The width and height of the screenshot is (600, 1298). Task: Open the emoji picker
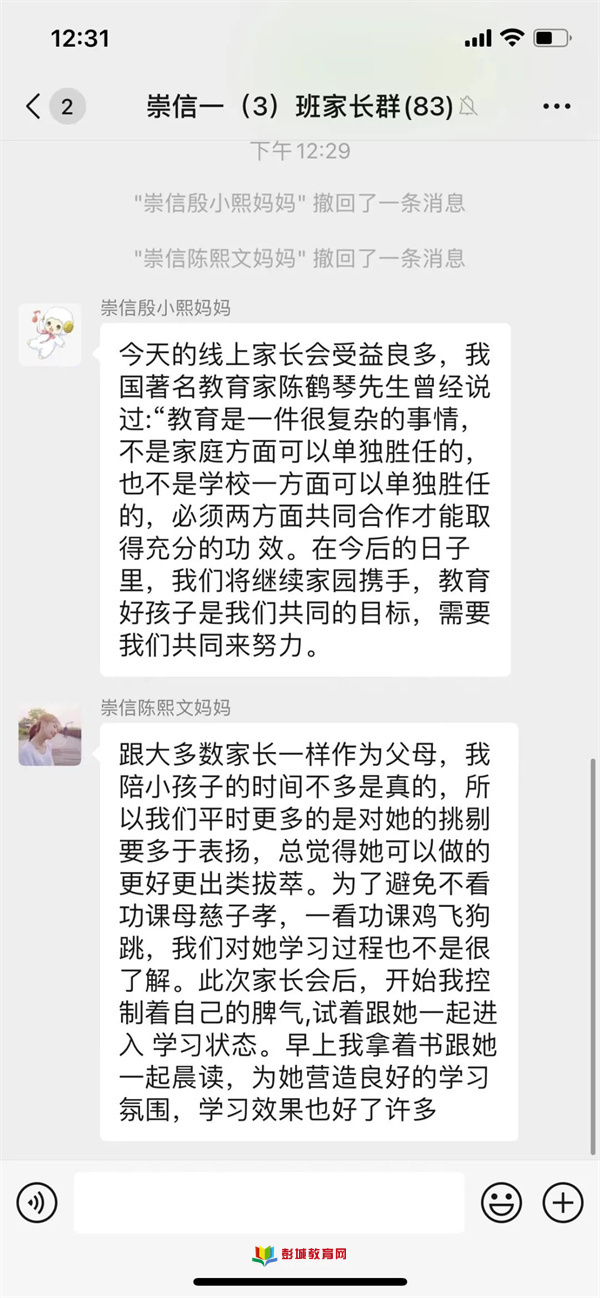501,1201
